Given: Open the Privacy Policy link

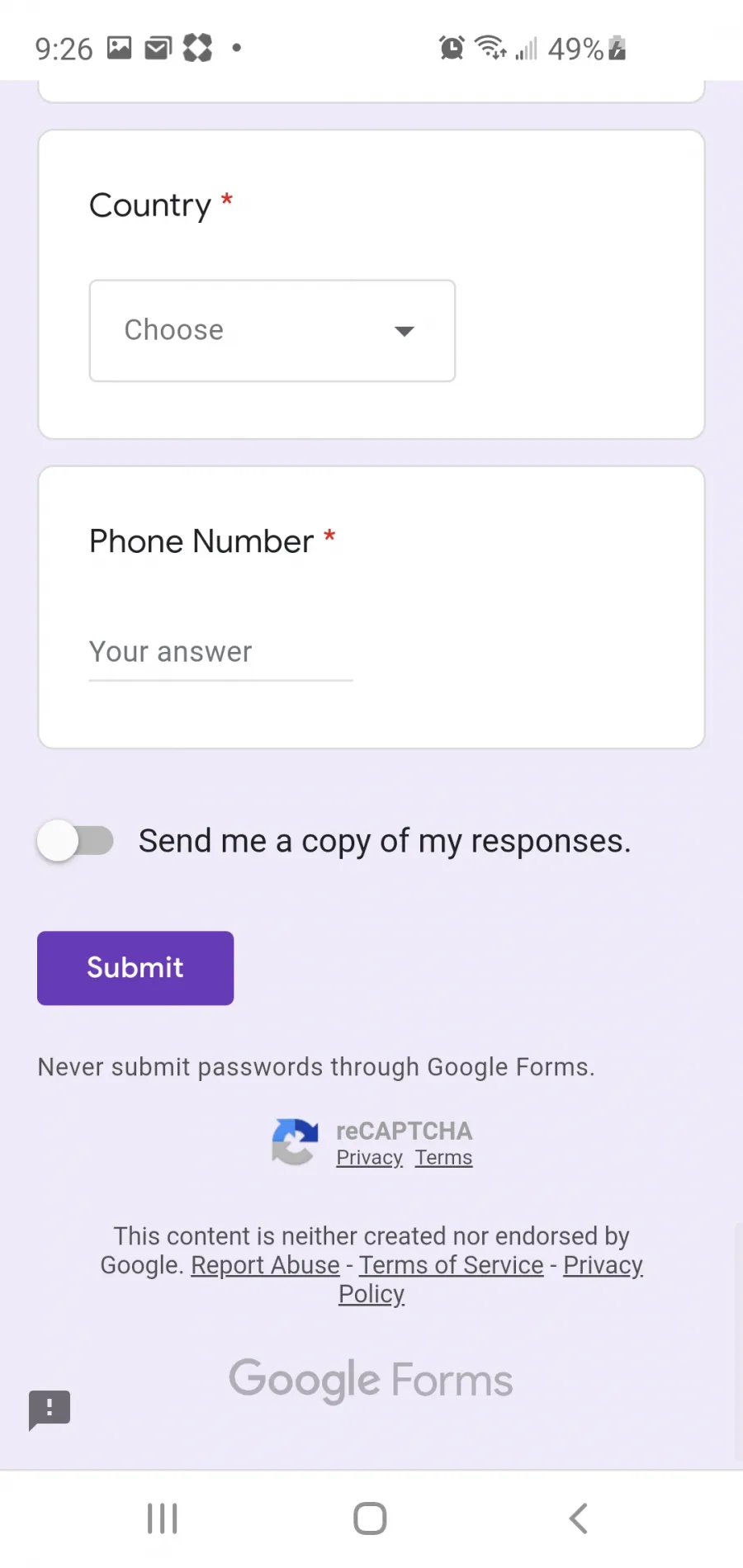Looking at the screenshot, I should pyautogui.click(x=603, y=1265).
